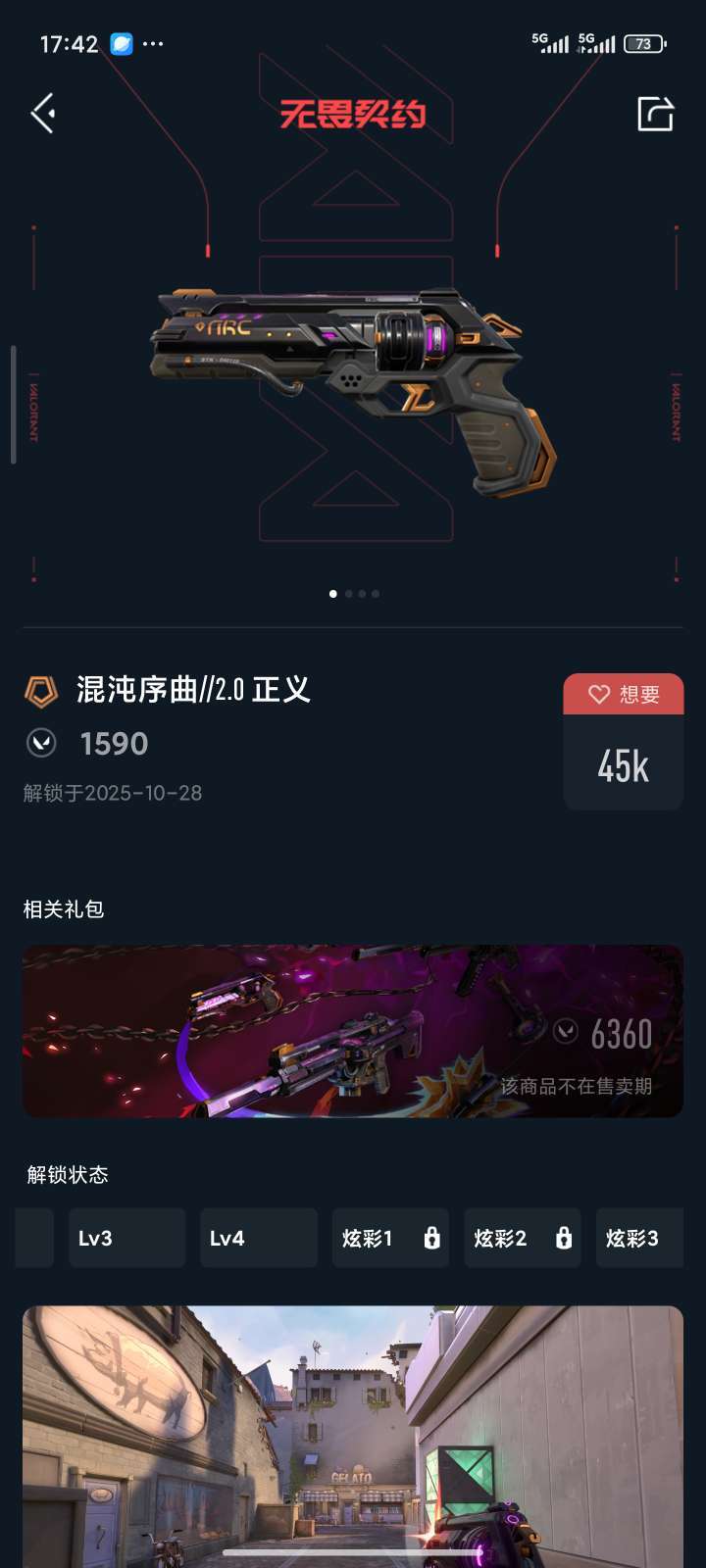Tap the 想要 heart button
706x1568 pixels.
point(624,695)
